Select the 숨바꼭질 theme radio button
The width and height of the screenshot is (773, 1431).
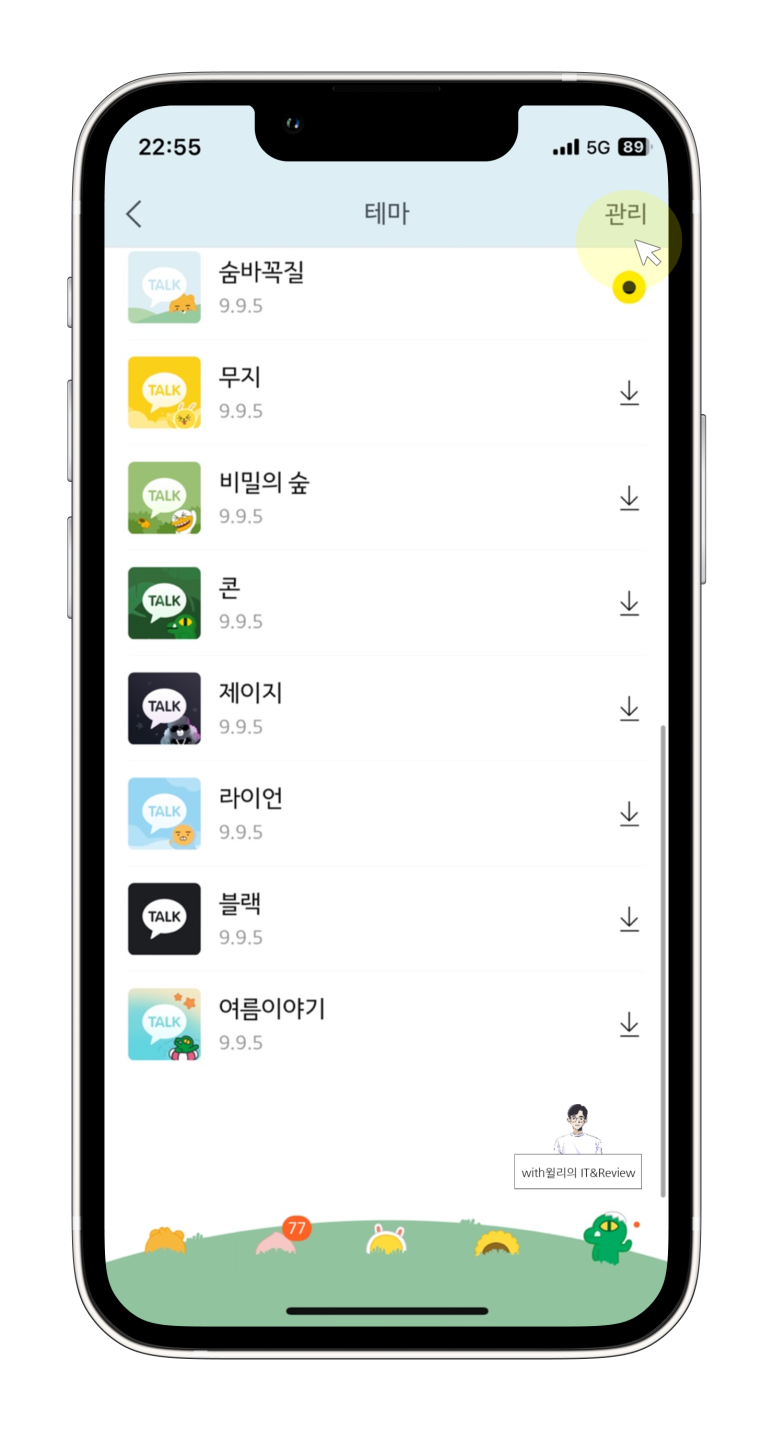tap(629, 288)
